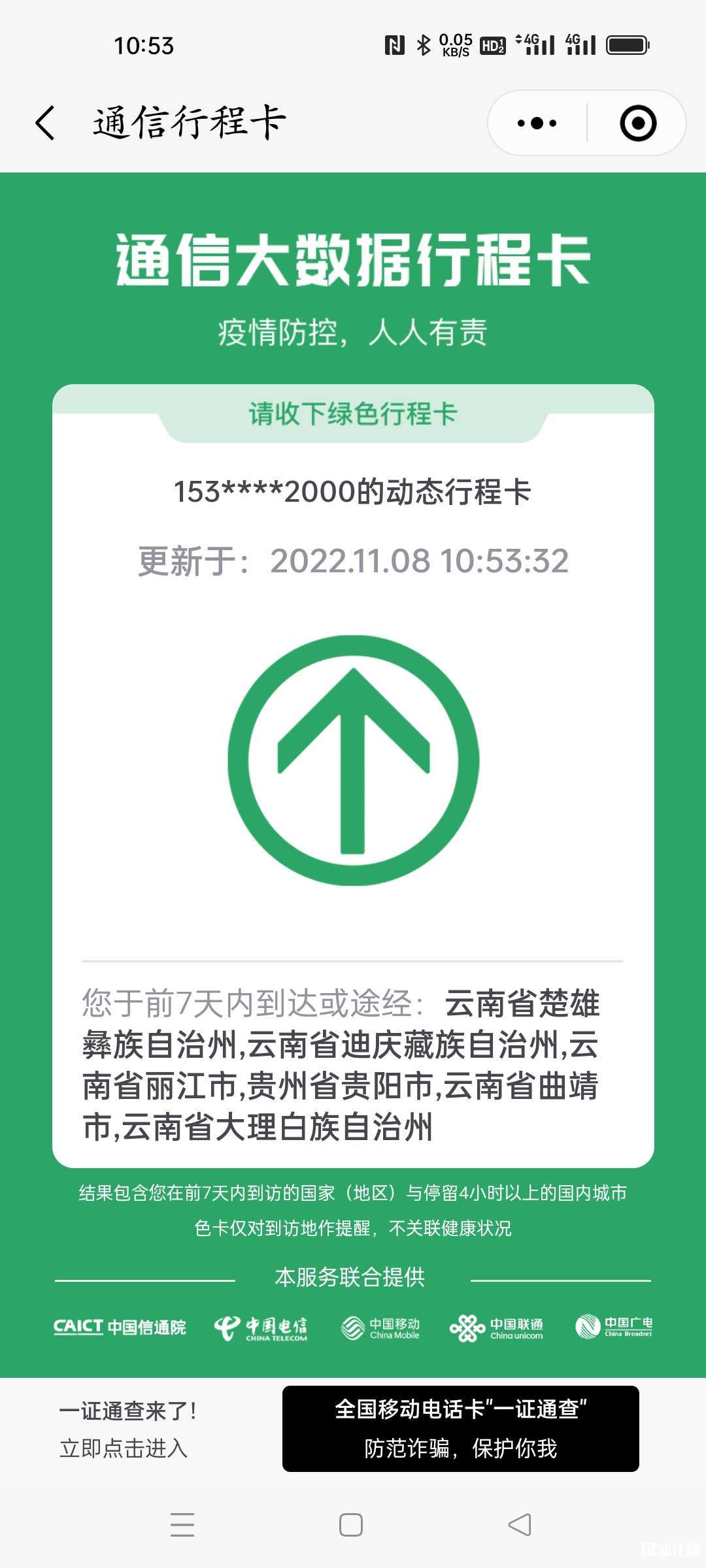Close the mini program with circle button
The width and height of the screenshot is (706, 1568).
pos(637,123)
